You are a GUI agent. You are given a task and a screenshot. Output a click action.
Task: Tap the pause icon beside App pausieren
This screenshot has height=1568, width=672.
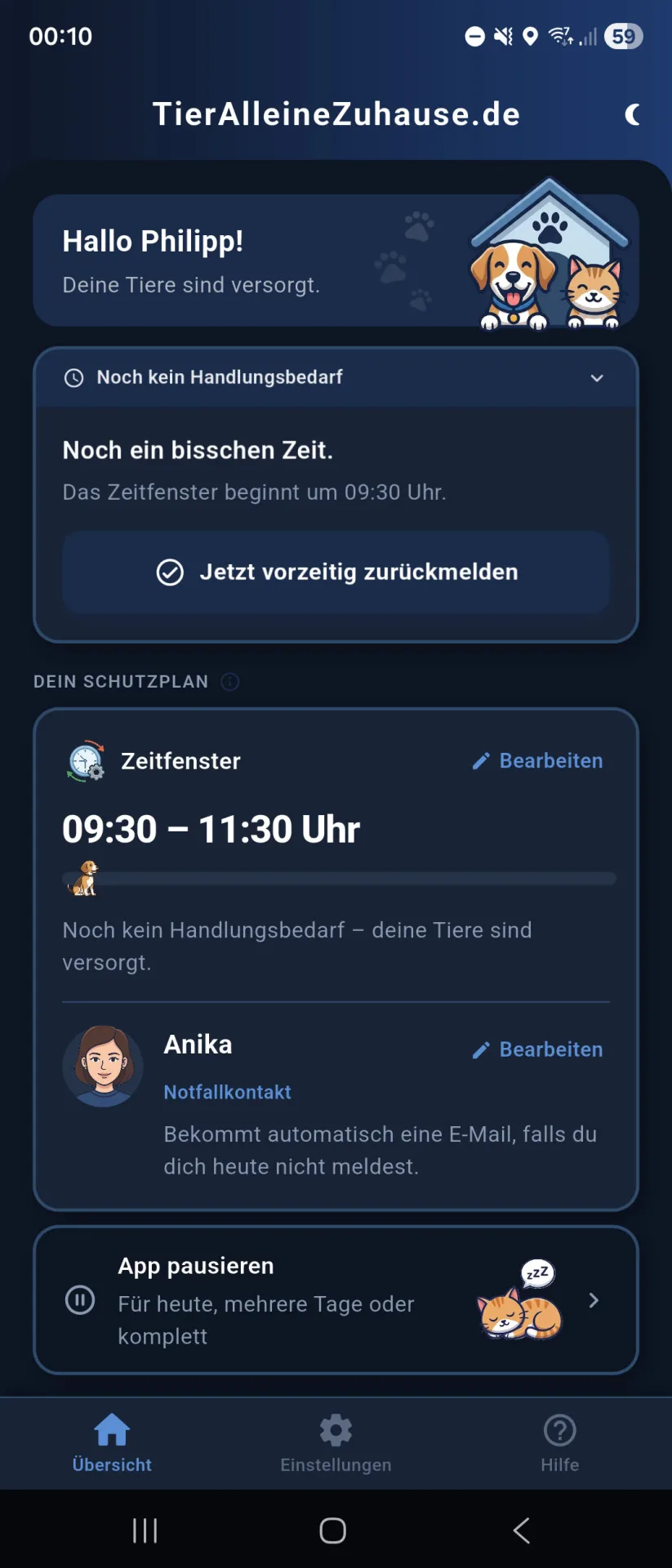pyautogui.click(x=79, y=1300)
